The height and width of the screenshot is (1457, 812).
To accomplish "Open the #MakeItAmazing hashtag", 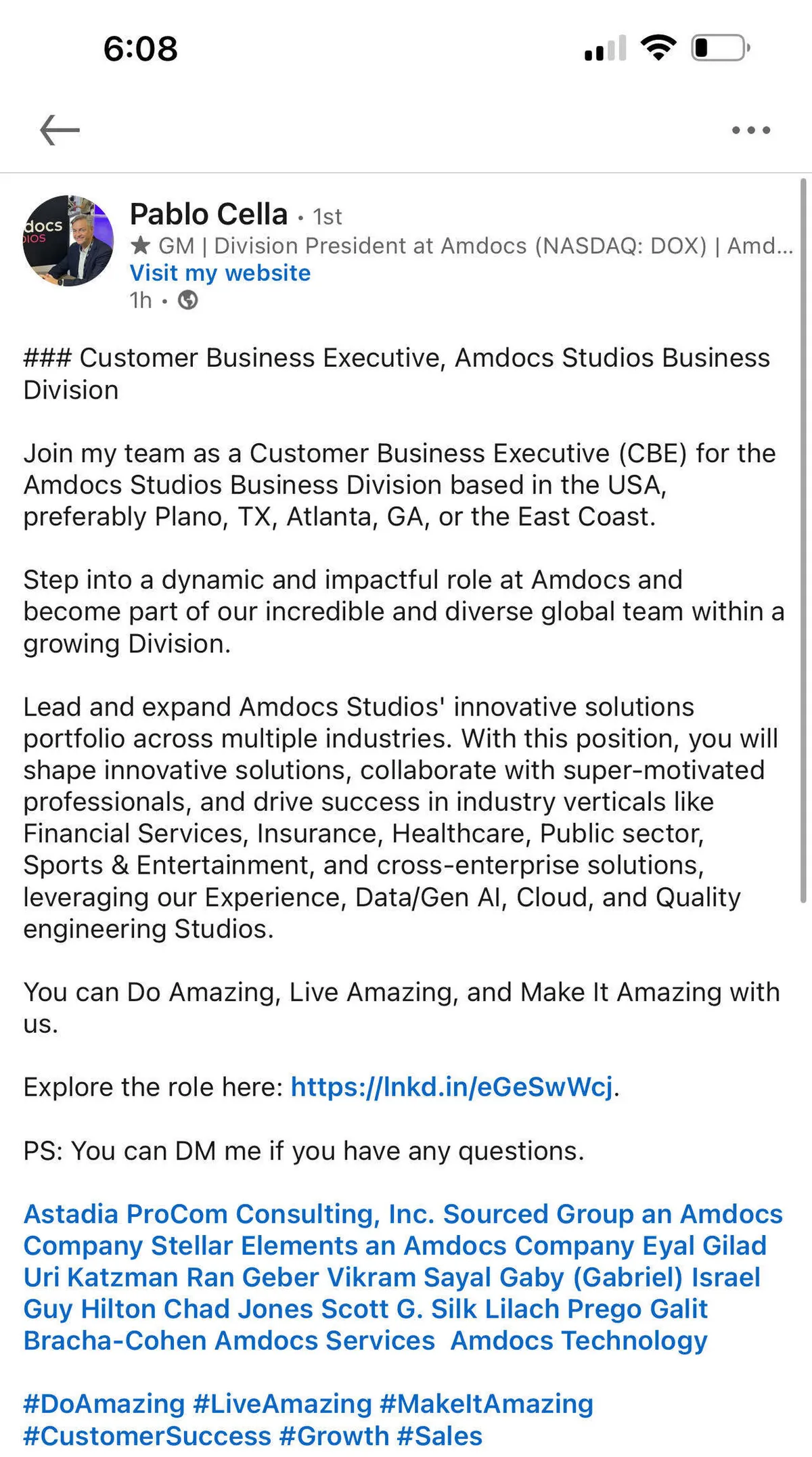I will coord(487,1404).
